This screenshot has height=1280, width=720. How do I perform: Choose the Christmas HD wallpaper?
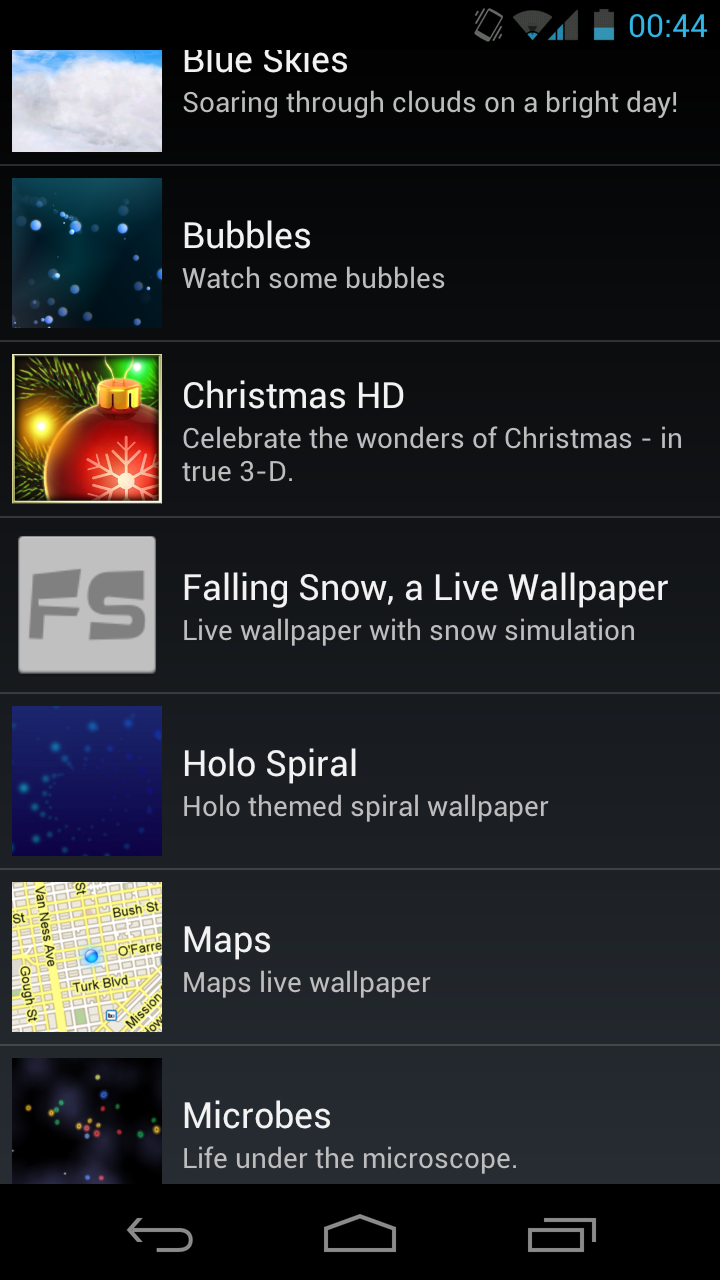[360, 430]
